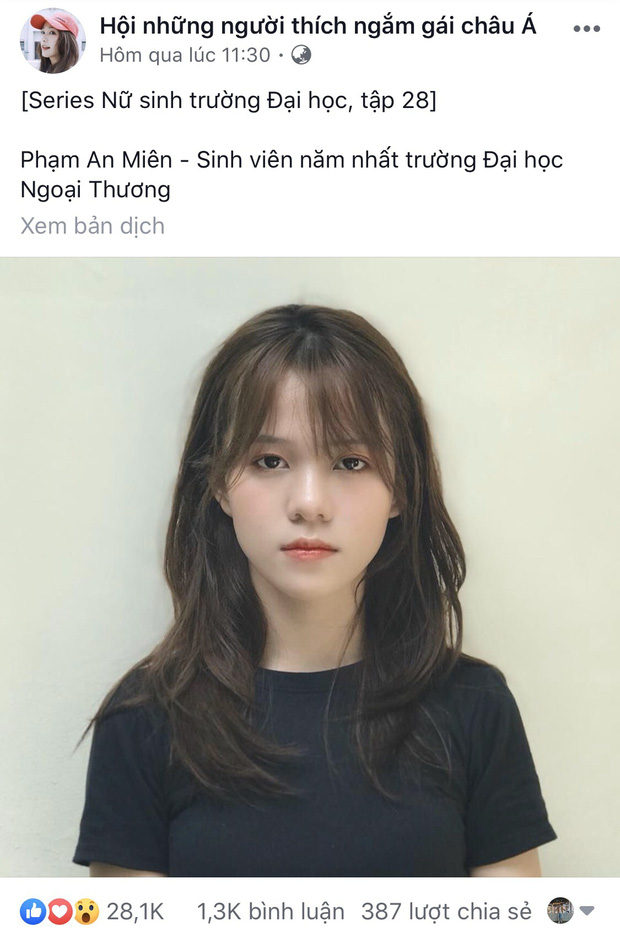
Task: Open the page's profile picture
Action: point(52,40)
